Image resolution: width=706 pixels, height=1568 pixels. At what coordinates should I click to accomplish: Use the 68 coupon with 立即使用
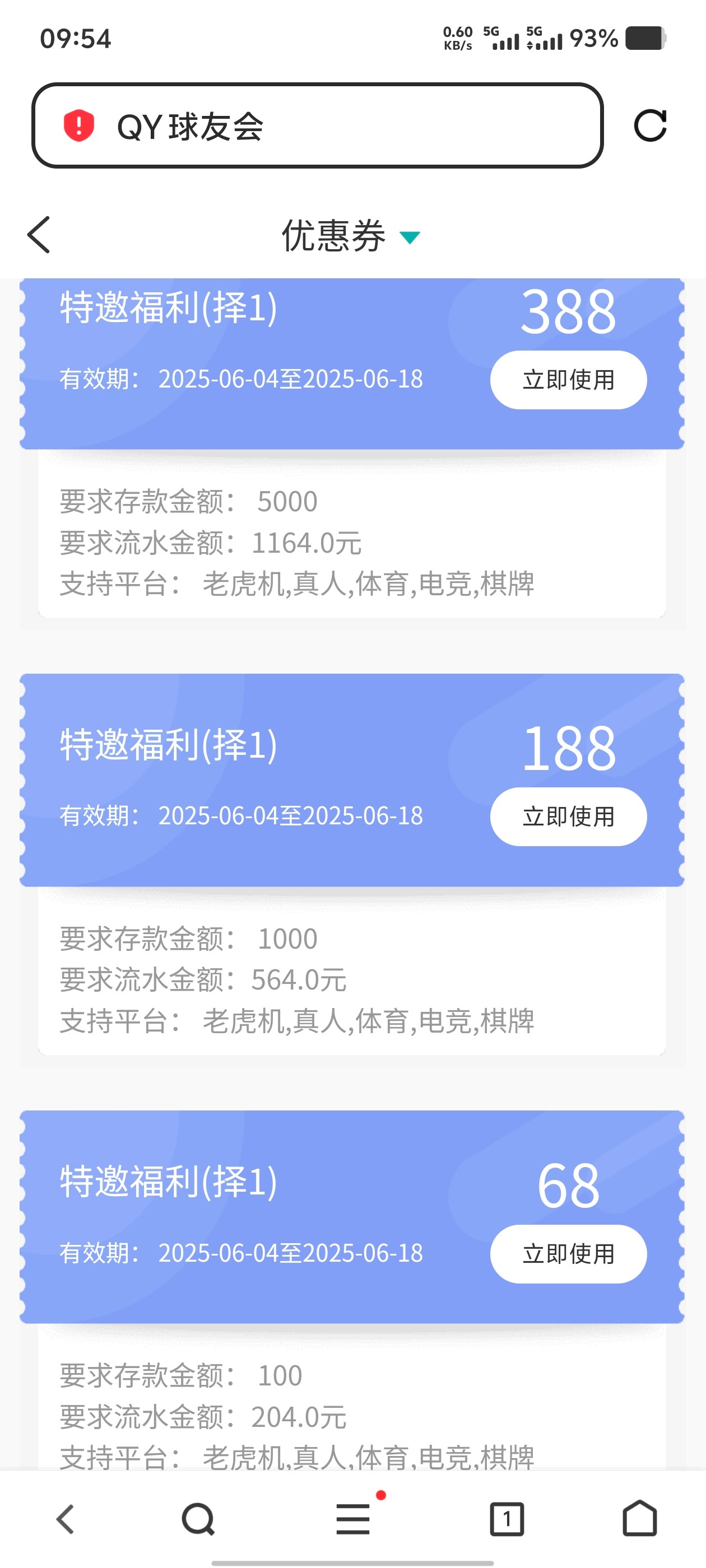tap(568, 1253)
